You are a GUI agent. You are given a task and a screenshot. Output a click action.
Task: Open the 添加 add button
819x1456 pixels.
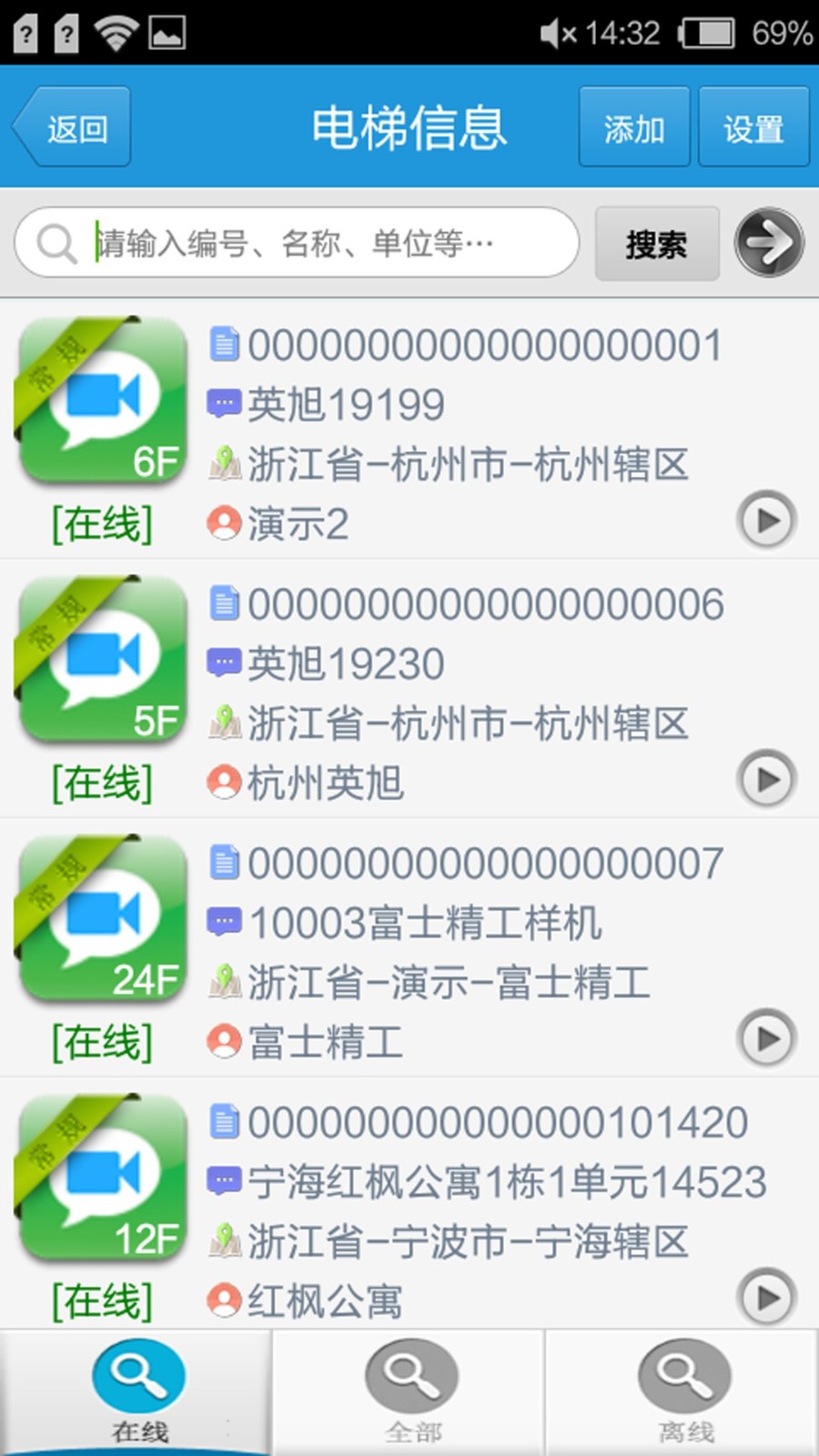pos(634,127)
